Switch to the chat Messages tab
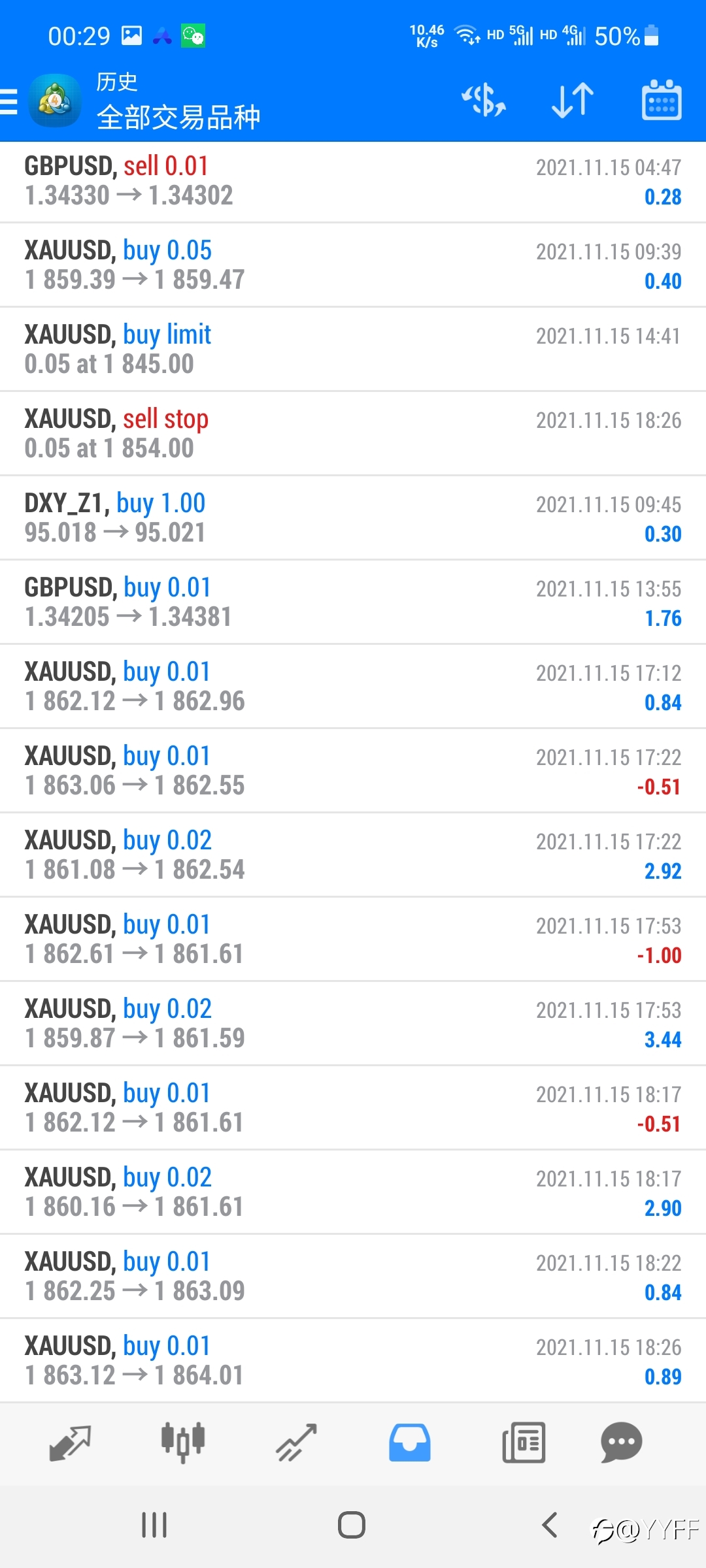The width and height of the screenshot is (706, 1568). [x=621, y=1443]
